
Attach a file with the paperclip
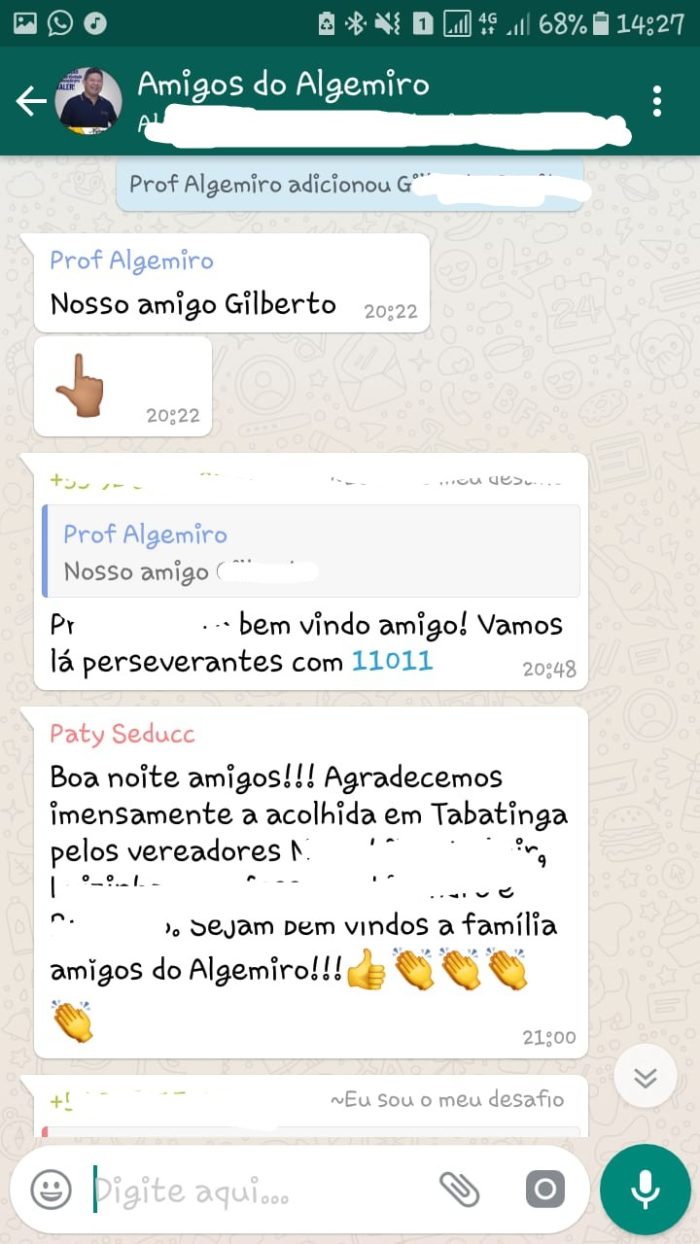(459, 1189)
